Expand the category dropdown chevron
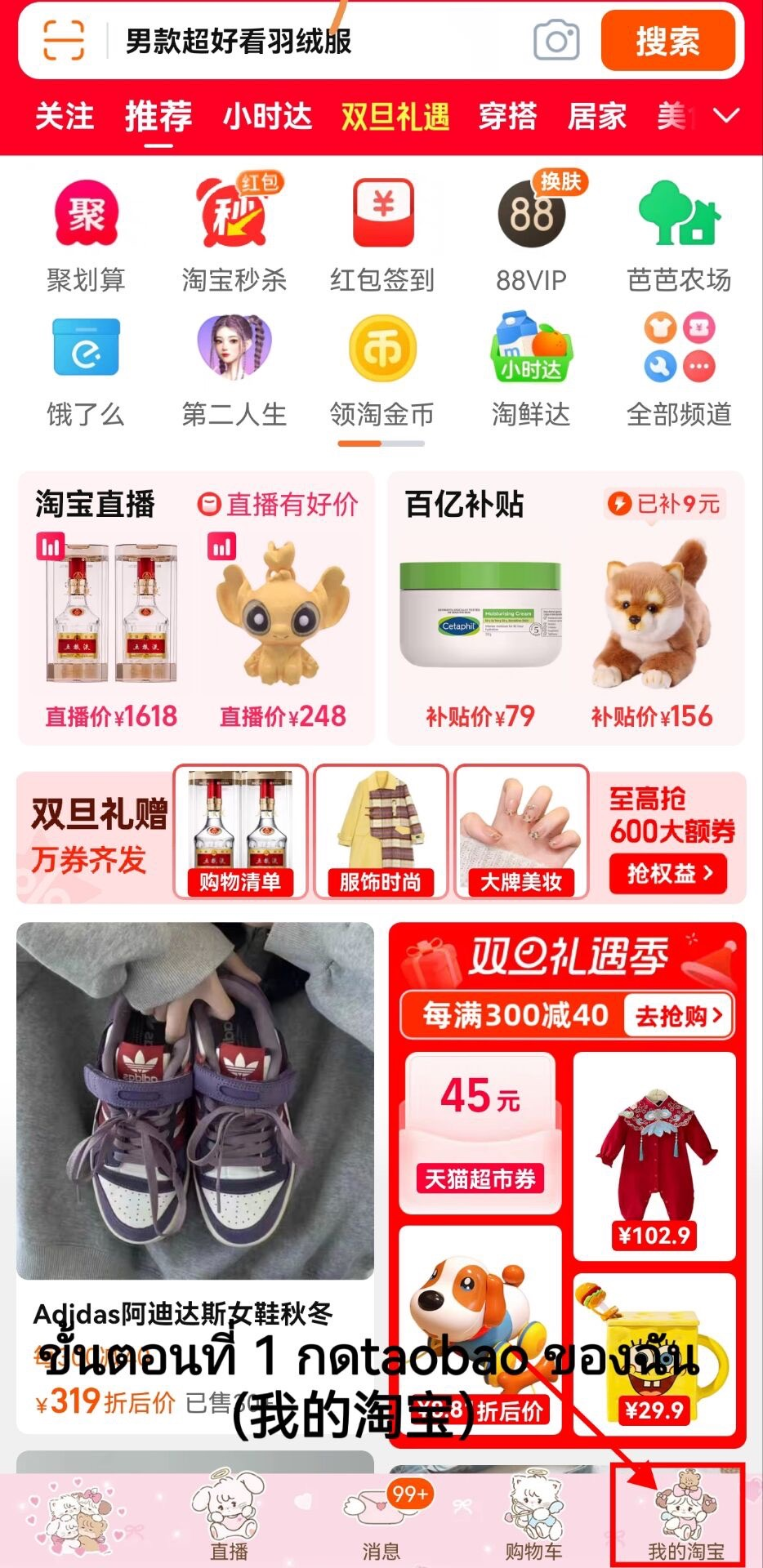The height and width of the screenshot is (1568, 763). 726,115
